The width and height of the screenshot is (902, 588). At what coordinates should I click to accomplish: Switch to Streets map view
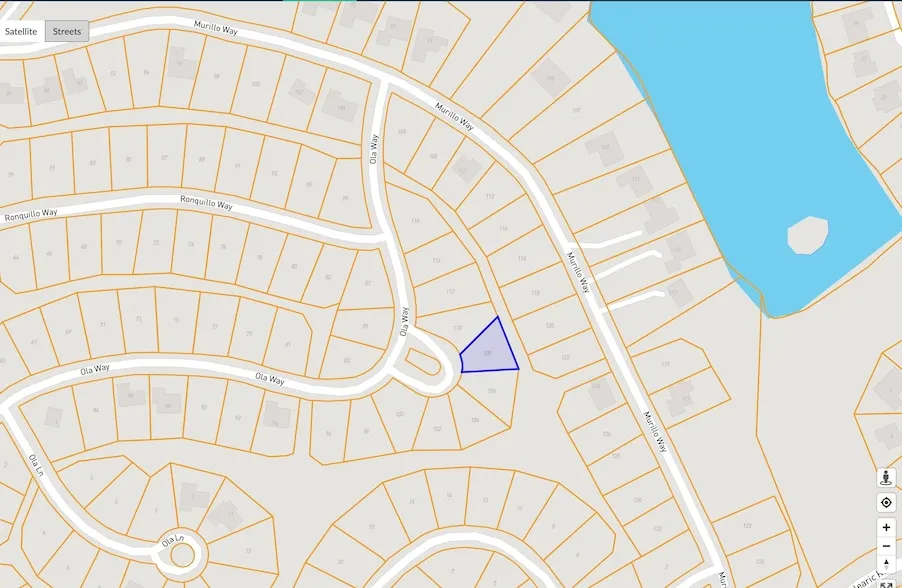click(x=67, y=31)
